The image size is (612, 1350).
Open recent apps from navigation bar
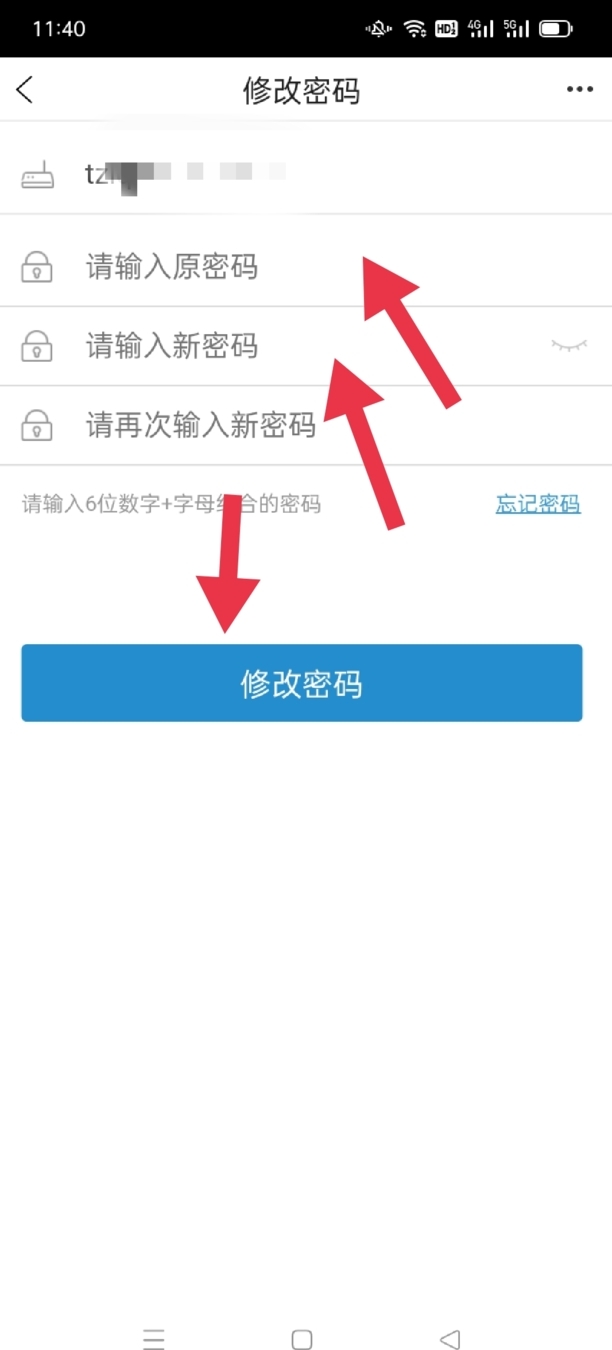pos(153,1339)
